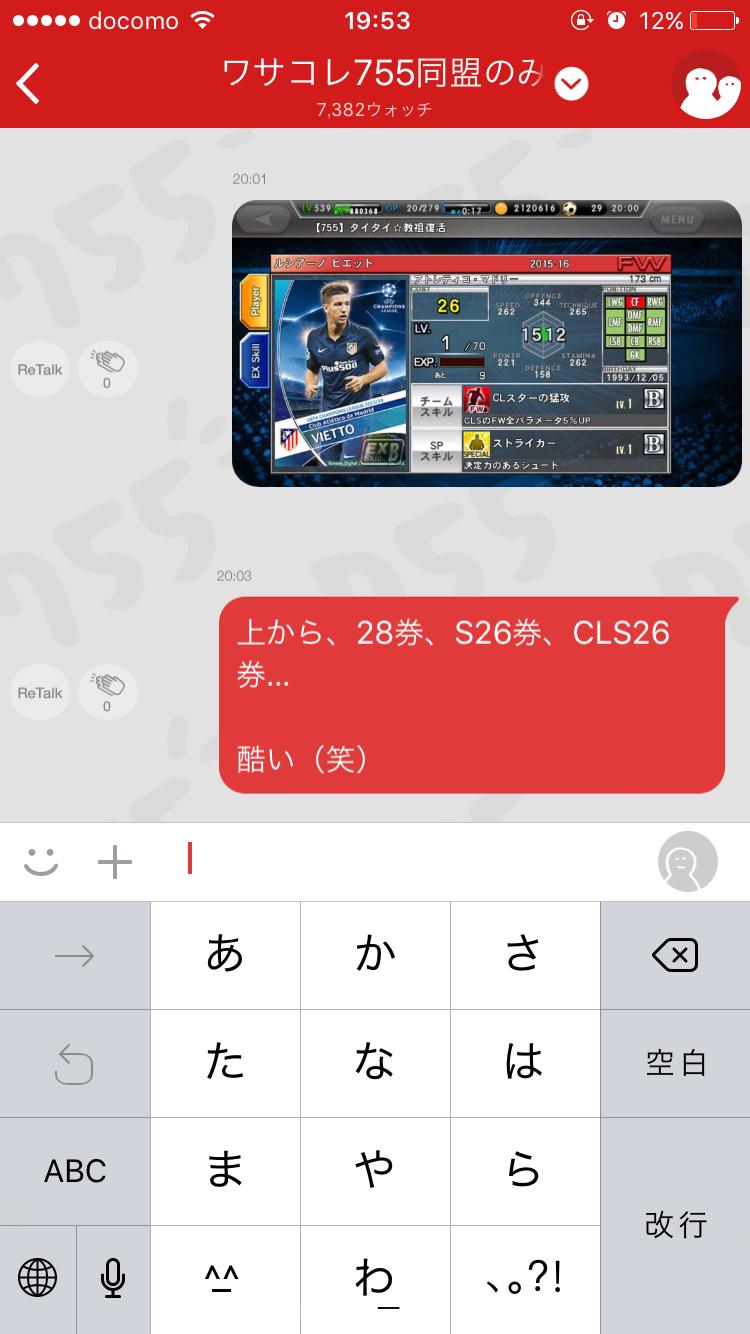Go back using the red back arrow
This screenshot has height=1334, width=750.
tap(27, 84)
